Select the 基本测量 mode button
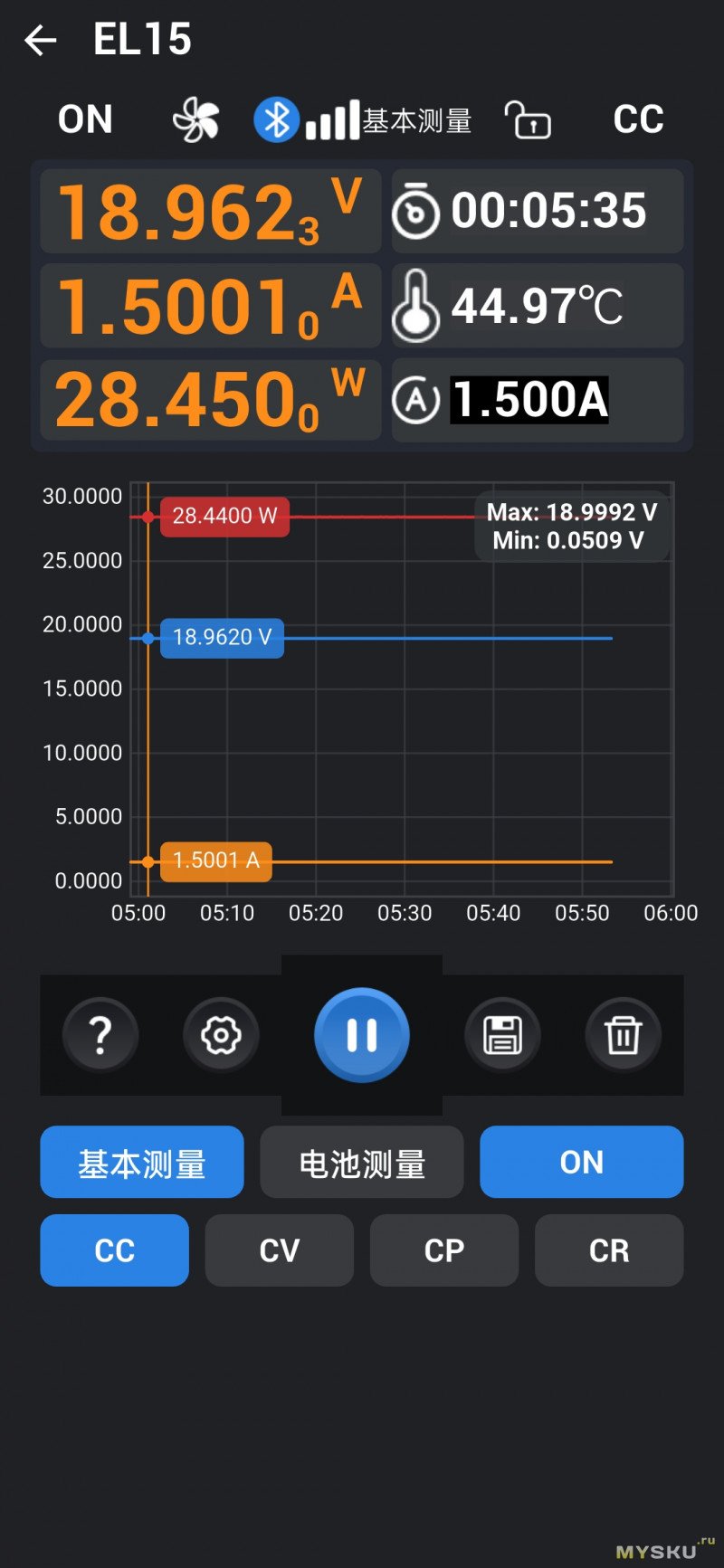 [x=142, y=1163]
